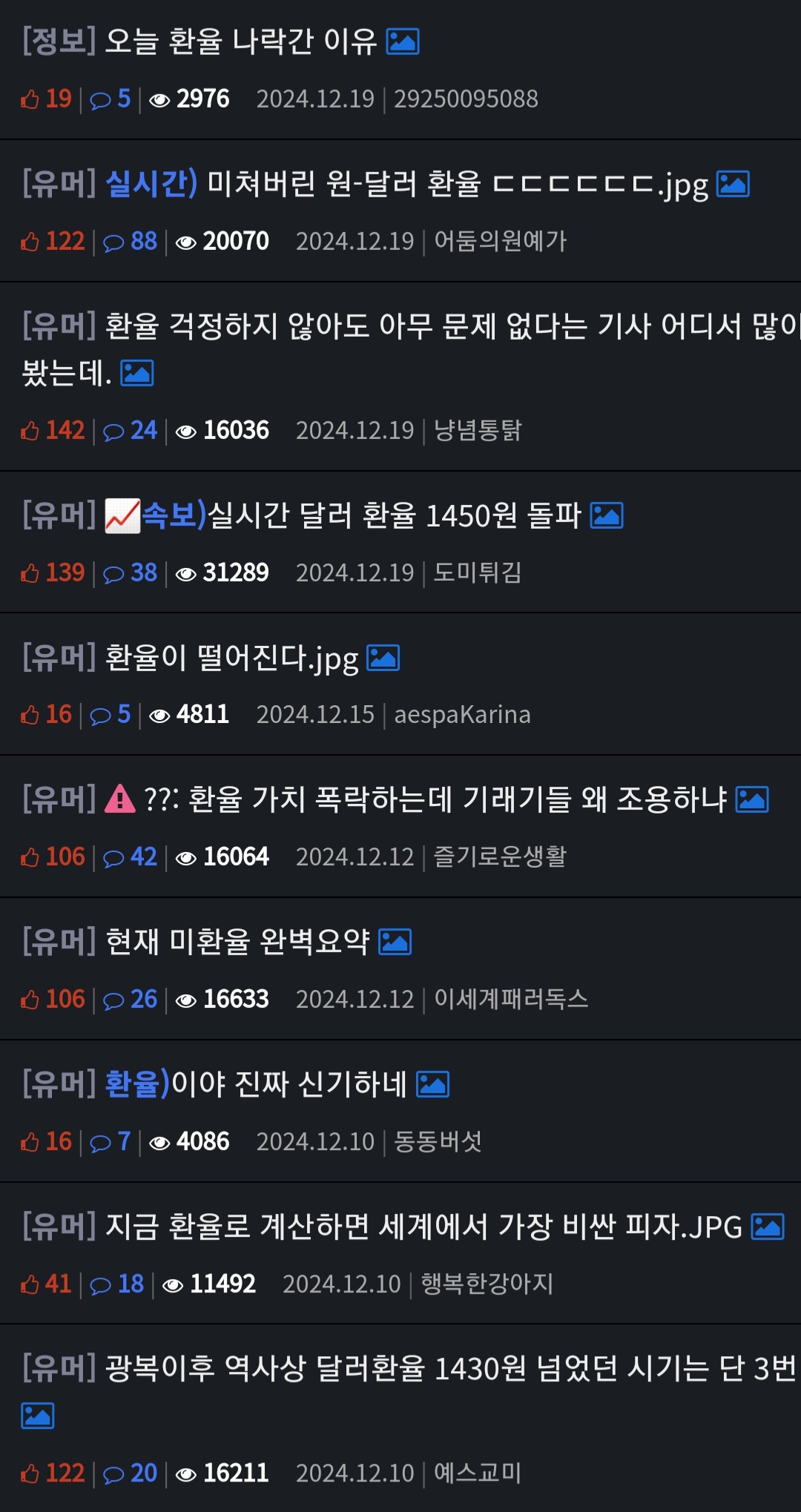This screenshot has height=1512, width=801.
Task: Open the post '실시간 달러 환율 1450원 돌파'
Action: (x=393, y=515)
